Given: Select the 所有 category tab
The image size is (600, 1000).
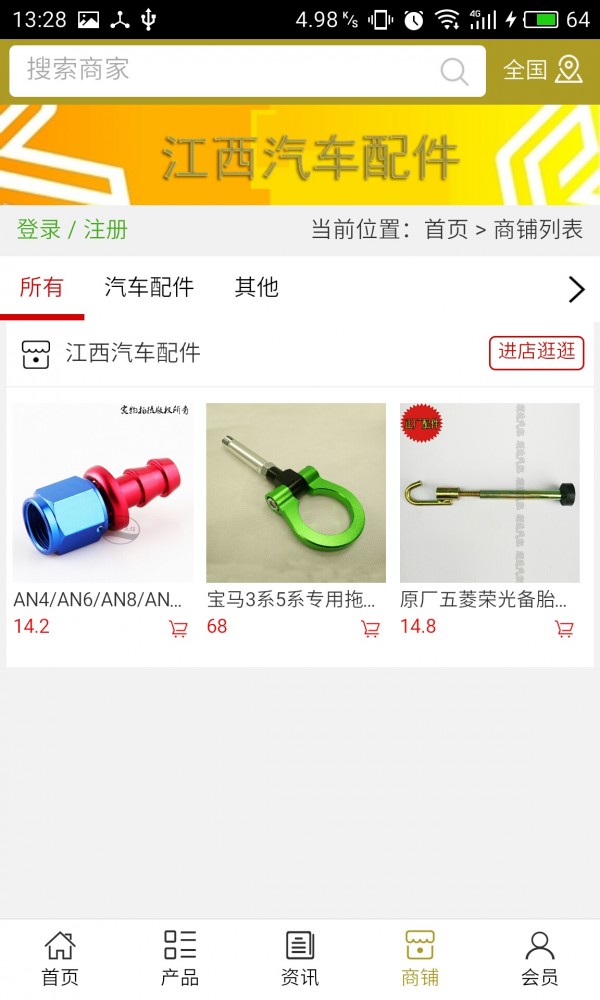Looking at the screenshot, I should coord(41,288).
